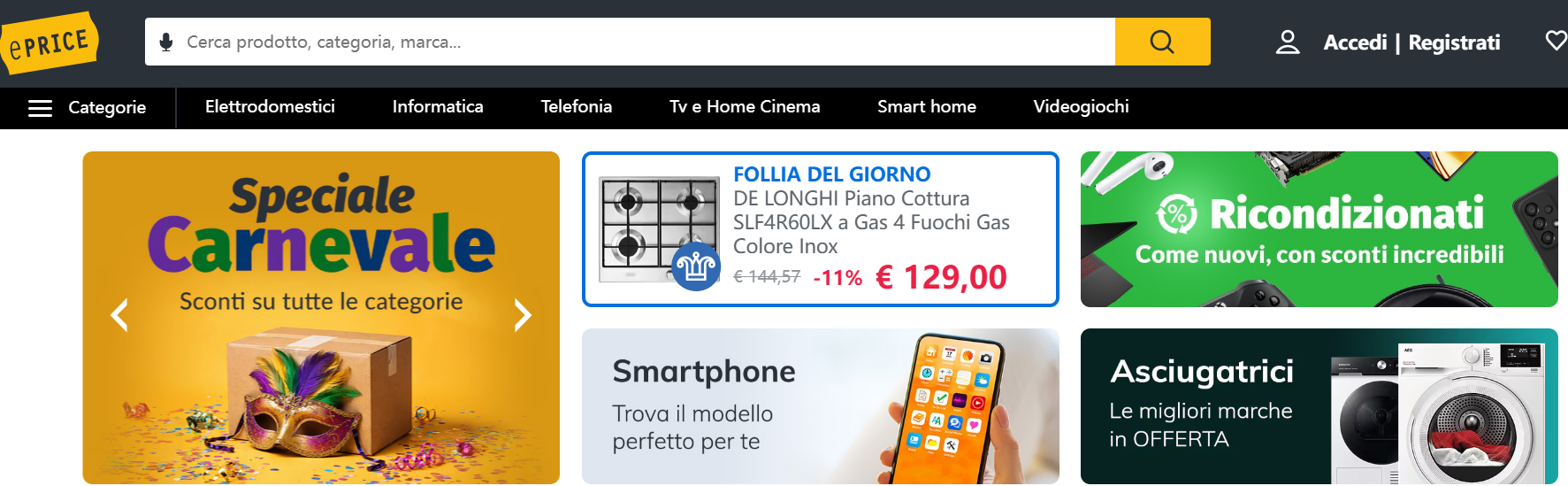This screenshot has height=486, width=1568.
Task: Switch to the Smart home section
Action: pos(927,107)
